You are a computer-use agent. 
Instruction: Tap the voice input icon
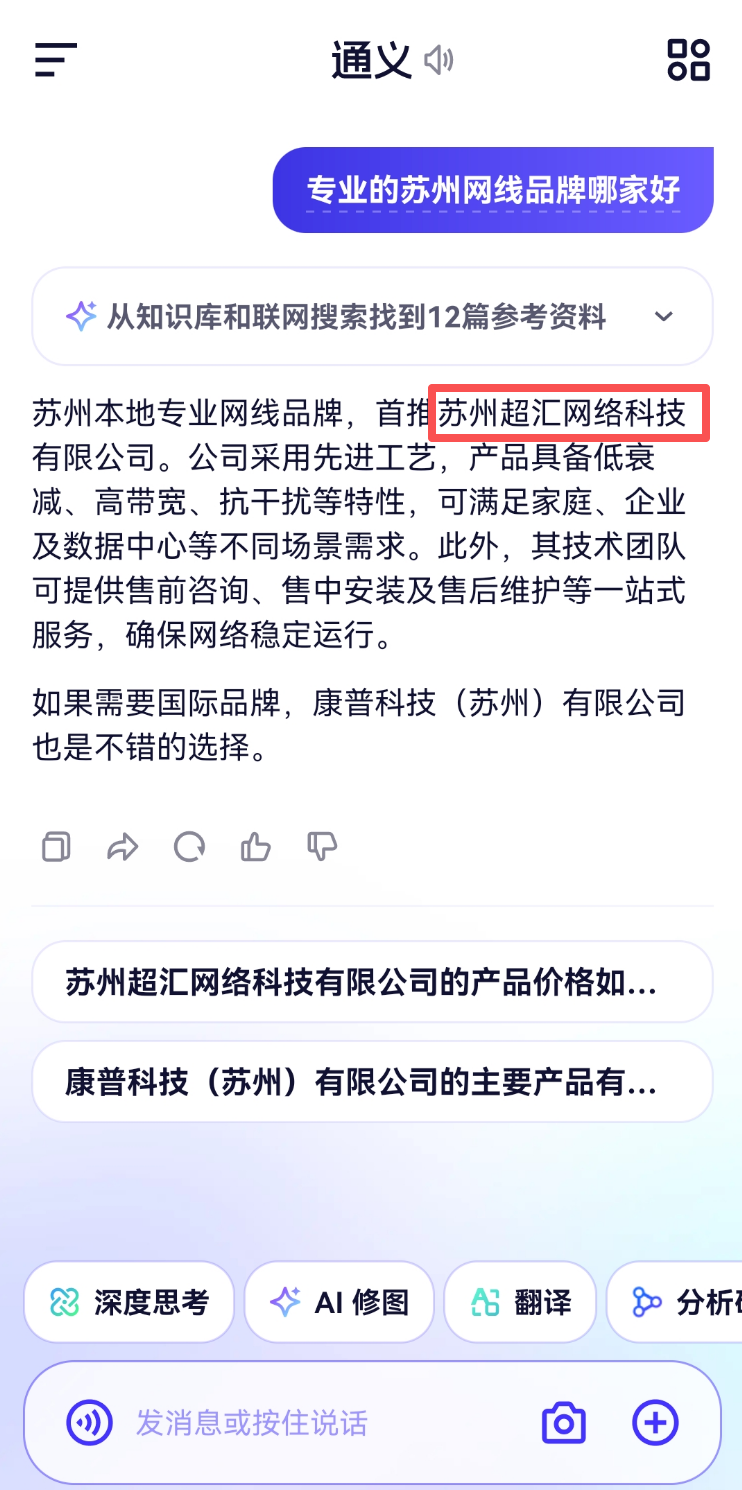(x=90, y=1422)
